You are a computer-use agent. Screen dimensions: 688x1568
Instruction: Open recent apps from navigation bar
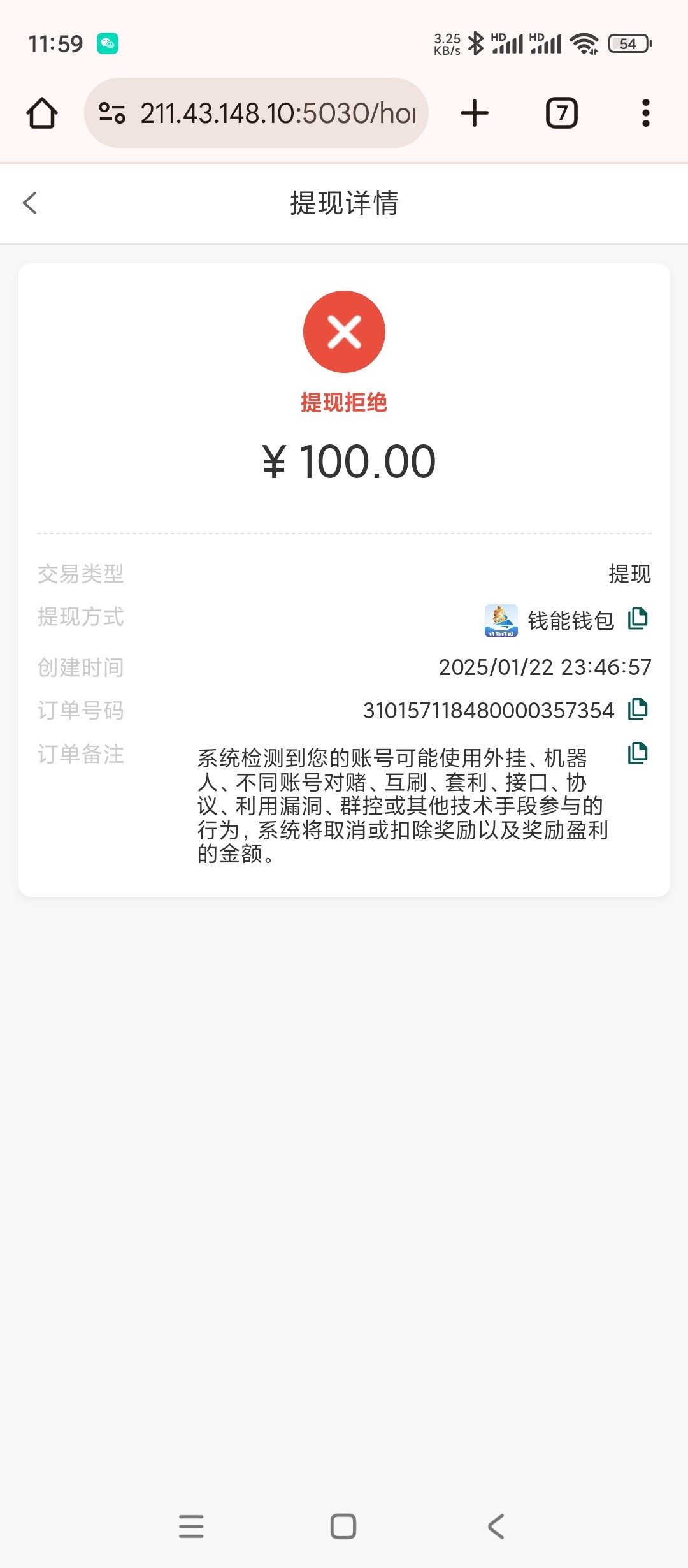tap(191, 1527)
